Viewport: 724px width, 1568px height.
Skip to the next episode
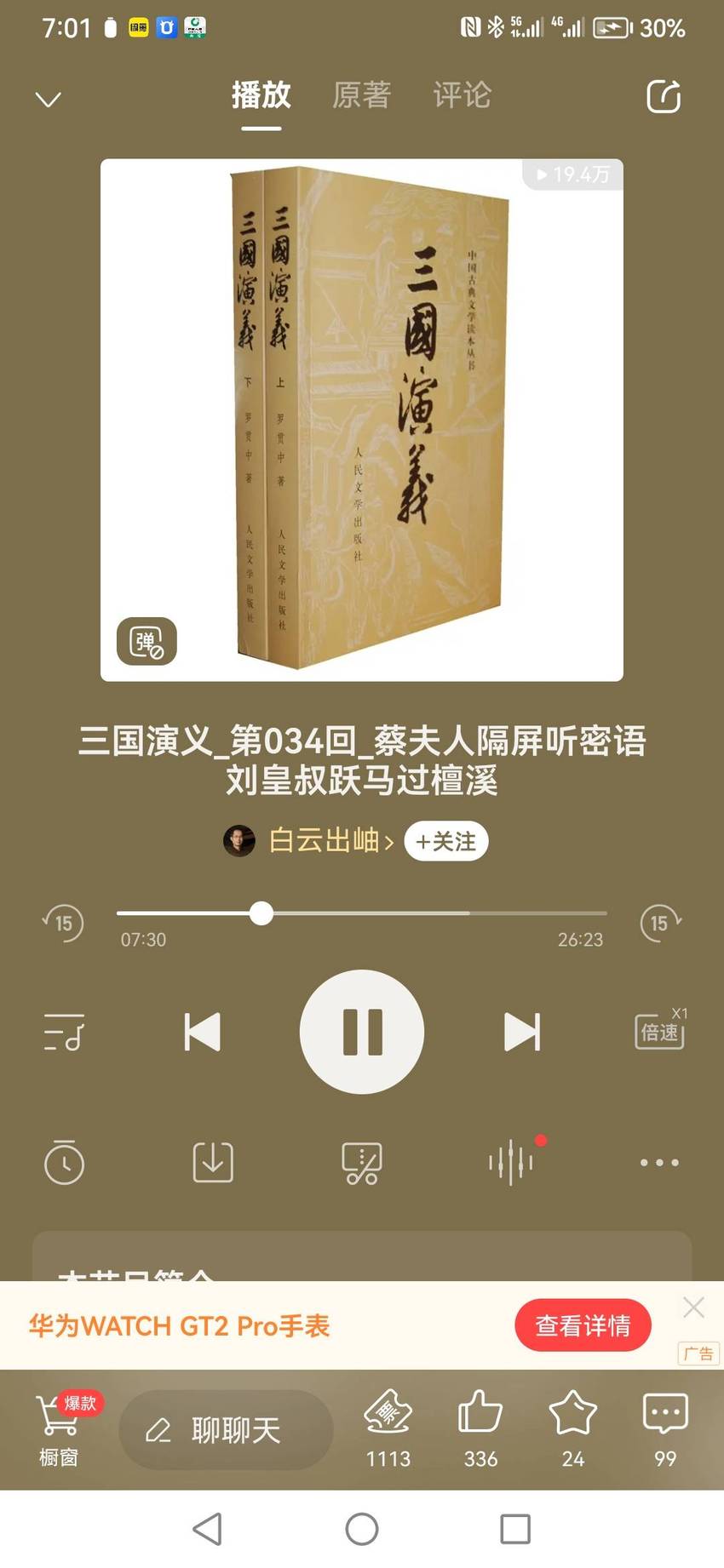coord(522,1032)
